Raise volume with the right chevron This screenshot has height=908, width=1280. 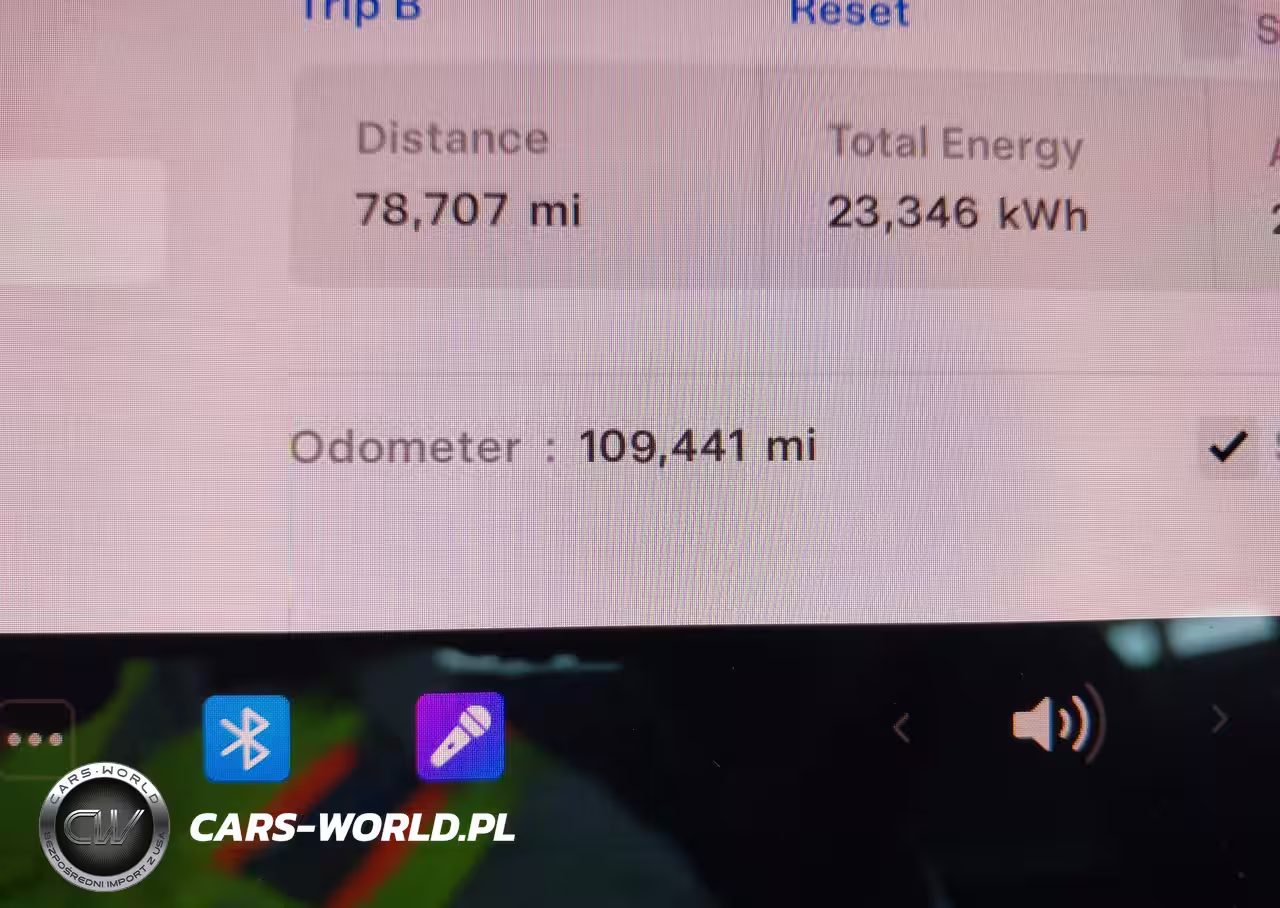1219,719
